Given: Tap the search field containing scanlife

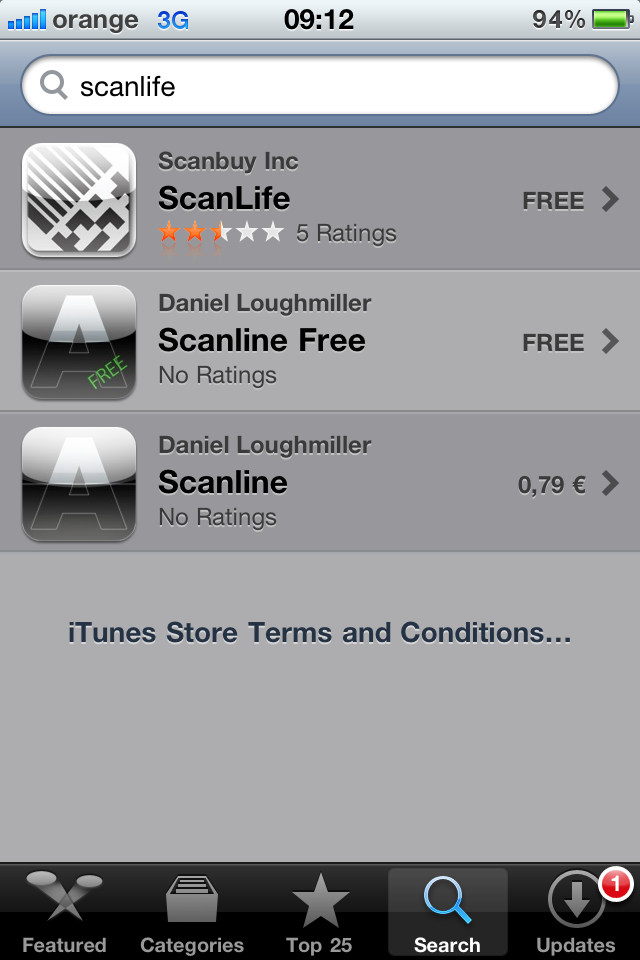Looking at the screenshot, I should tap(320, 86).
